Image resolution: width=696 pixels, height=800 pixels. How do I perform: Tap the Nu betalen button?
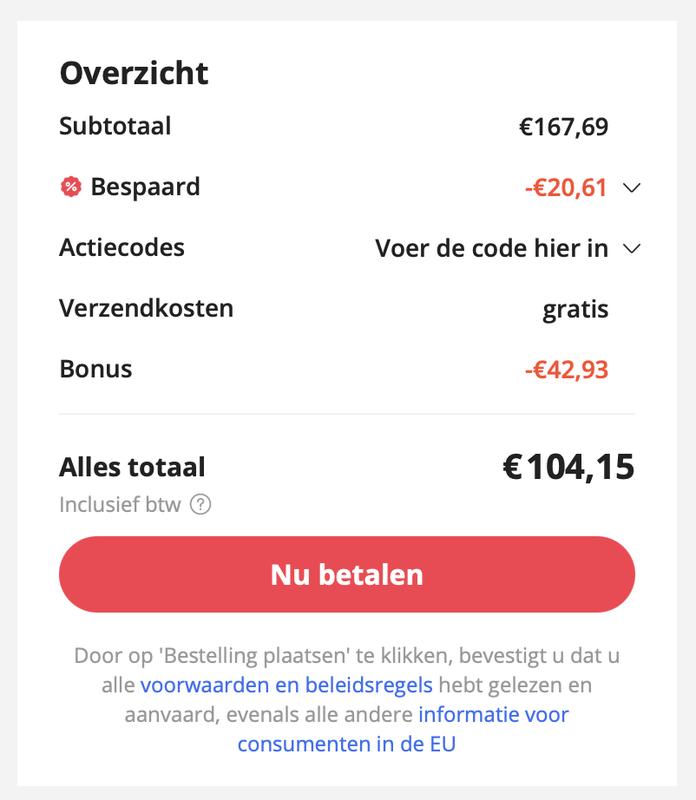pos(347,575)
